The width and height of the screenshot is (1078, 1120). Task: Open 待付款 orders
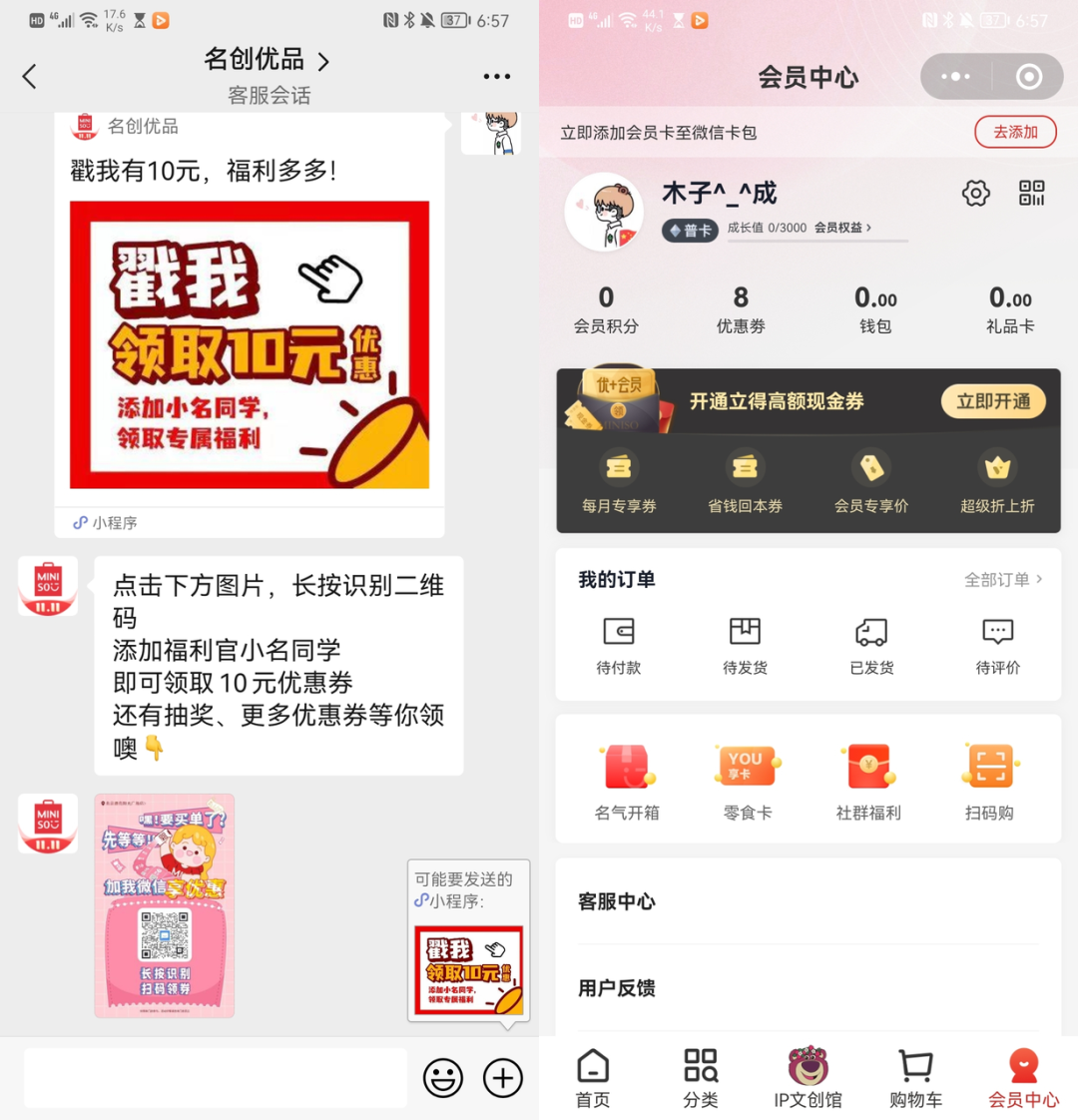point(619,645)
